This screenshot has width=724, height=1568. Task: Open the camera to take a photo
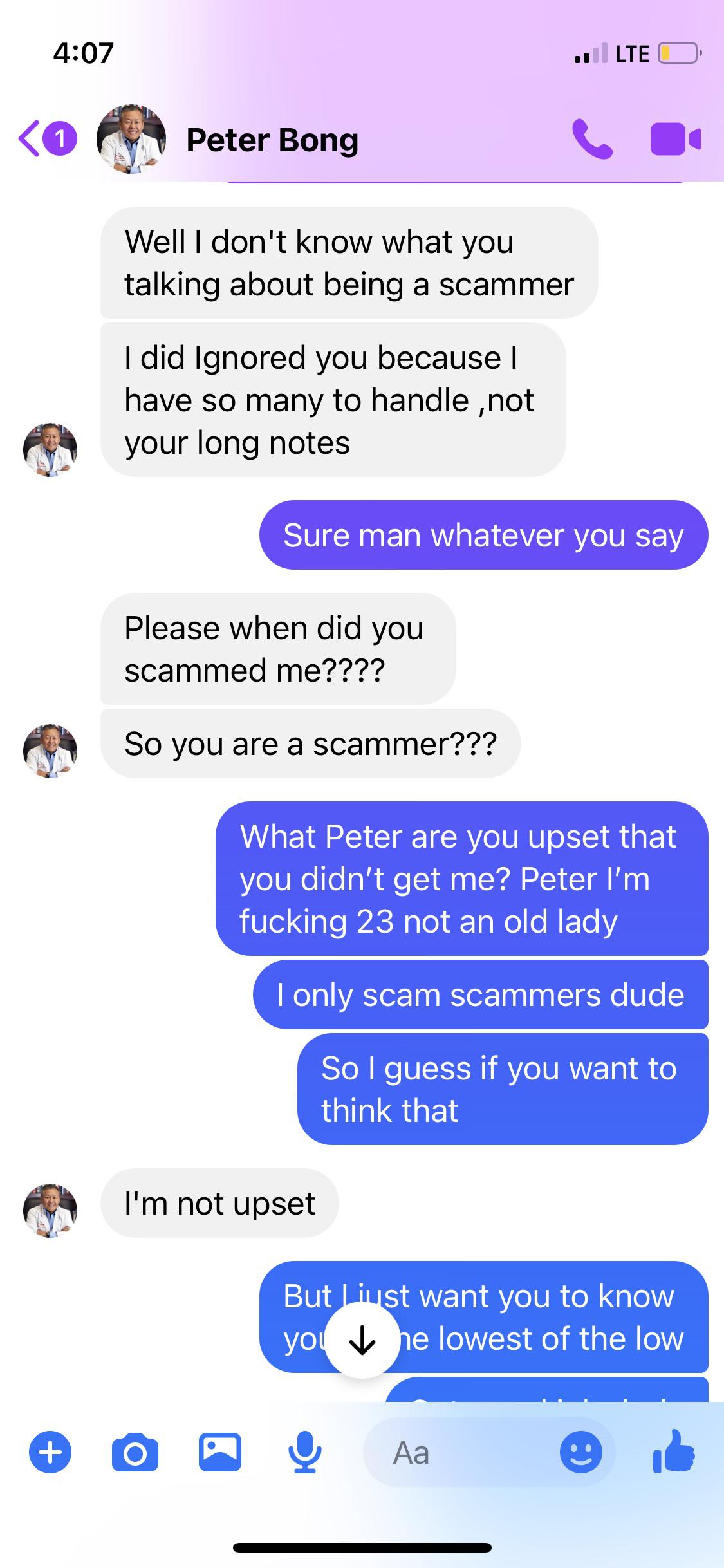135,1453
